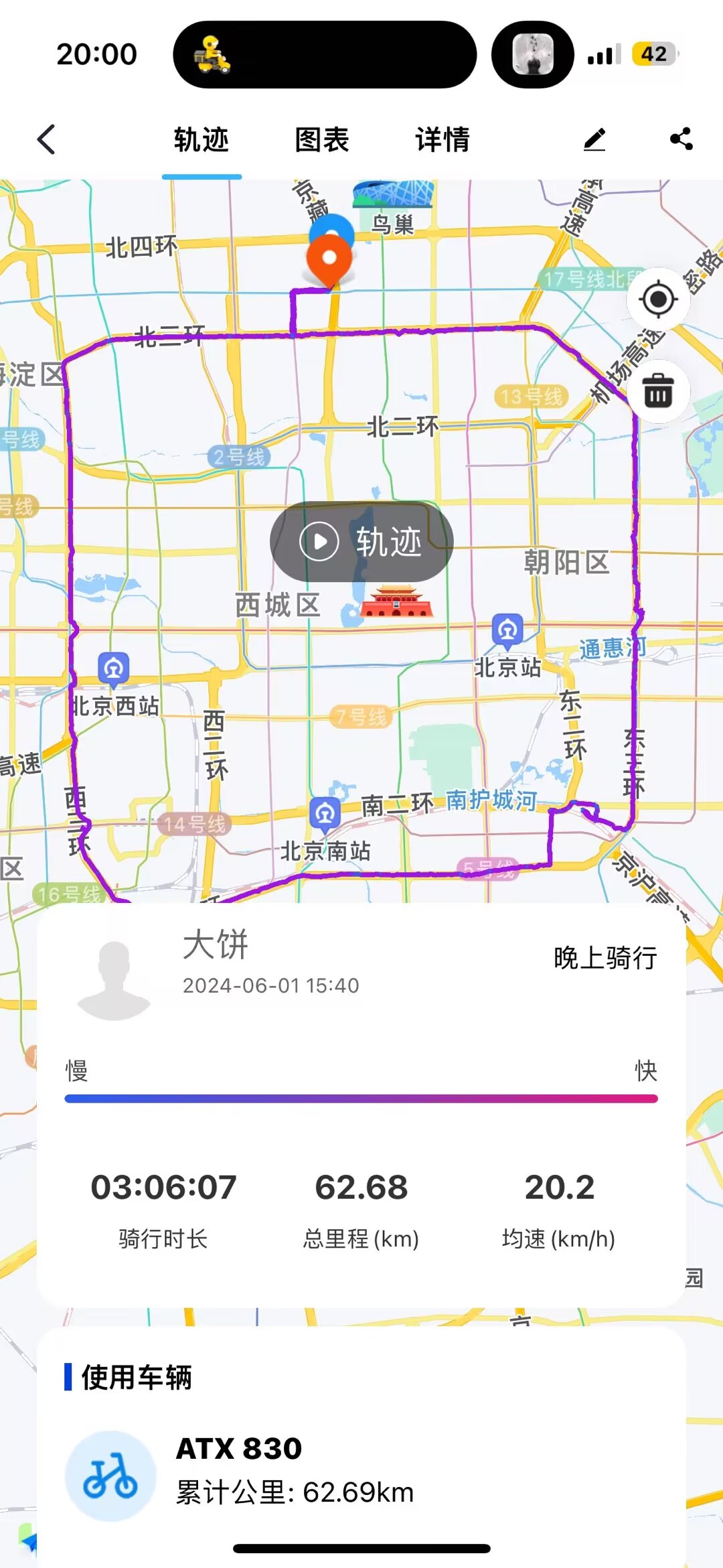Select the 轨迹 tab

point(202,139)
